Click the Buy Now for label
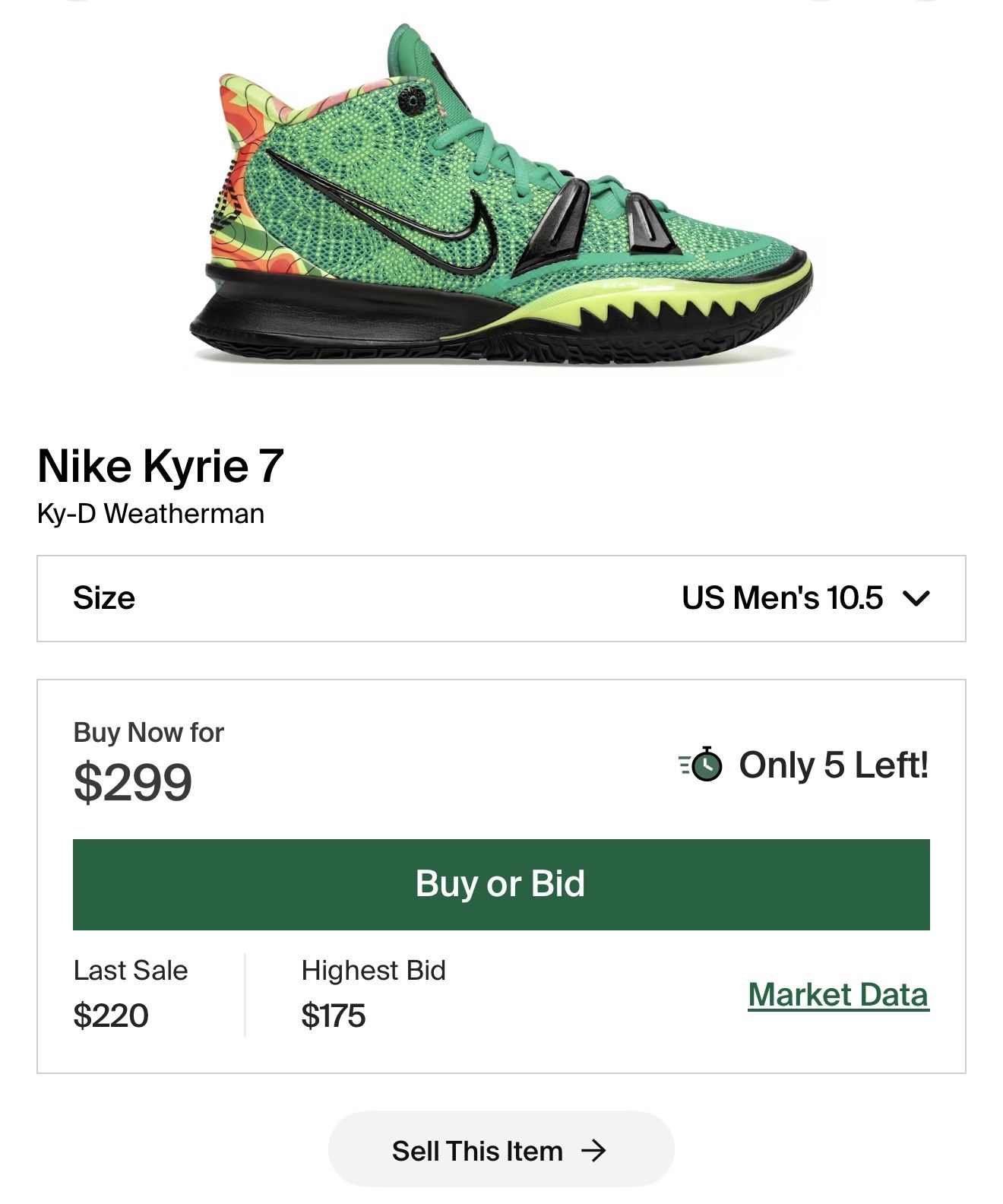This screenshot has height=1204, width=1003. [148, 732]
